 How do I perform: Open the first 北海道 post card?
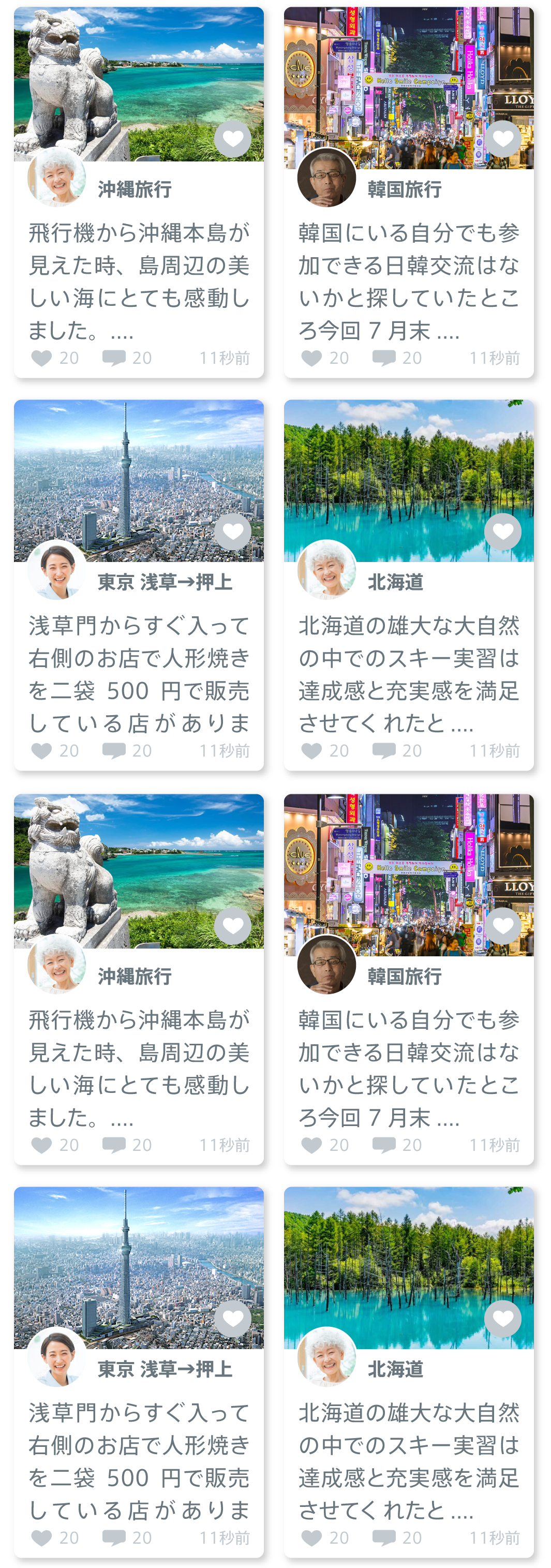(x=409, y=673)
